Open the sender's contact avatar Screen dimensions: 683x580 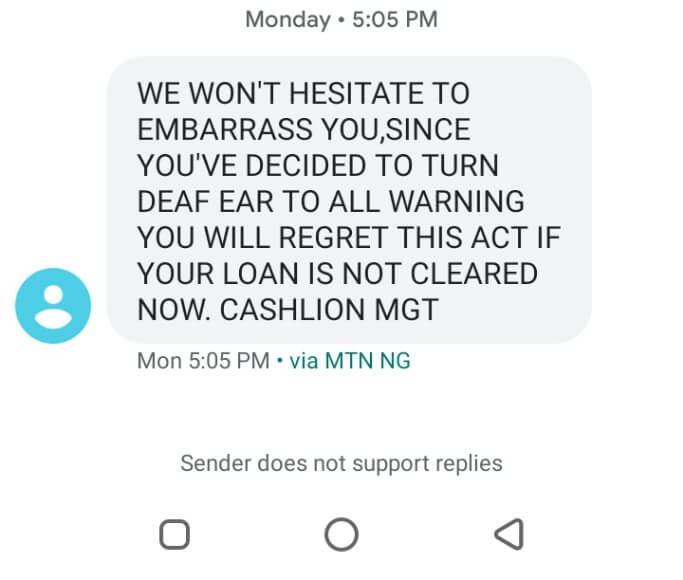point(53,306)
